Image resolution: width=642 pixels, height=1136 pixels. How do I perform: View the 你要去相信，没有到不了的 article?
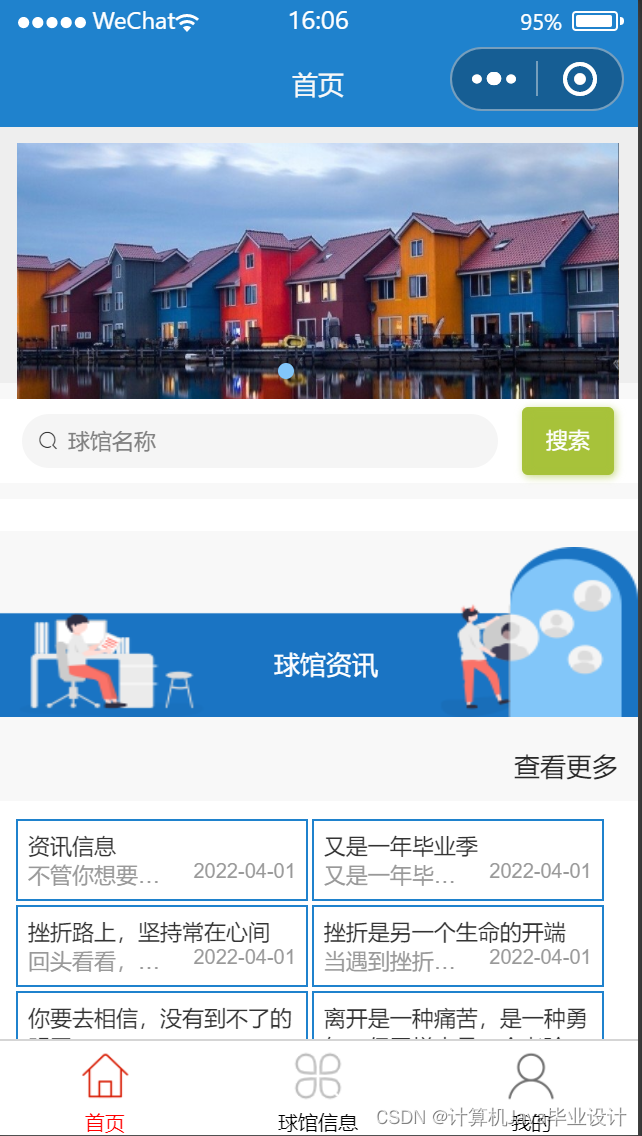pyautogui.click(x=162, y=1016)
